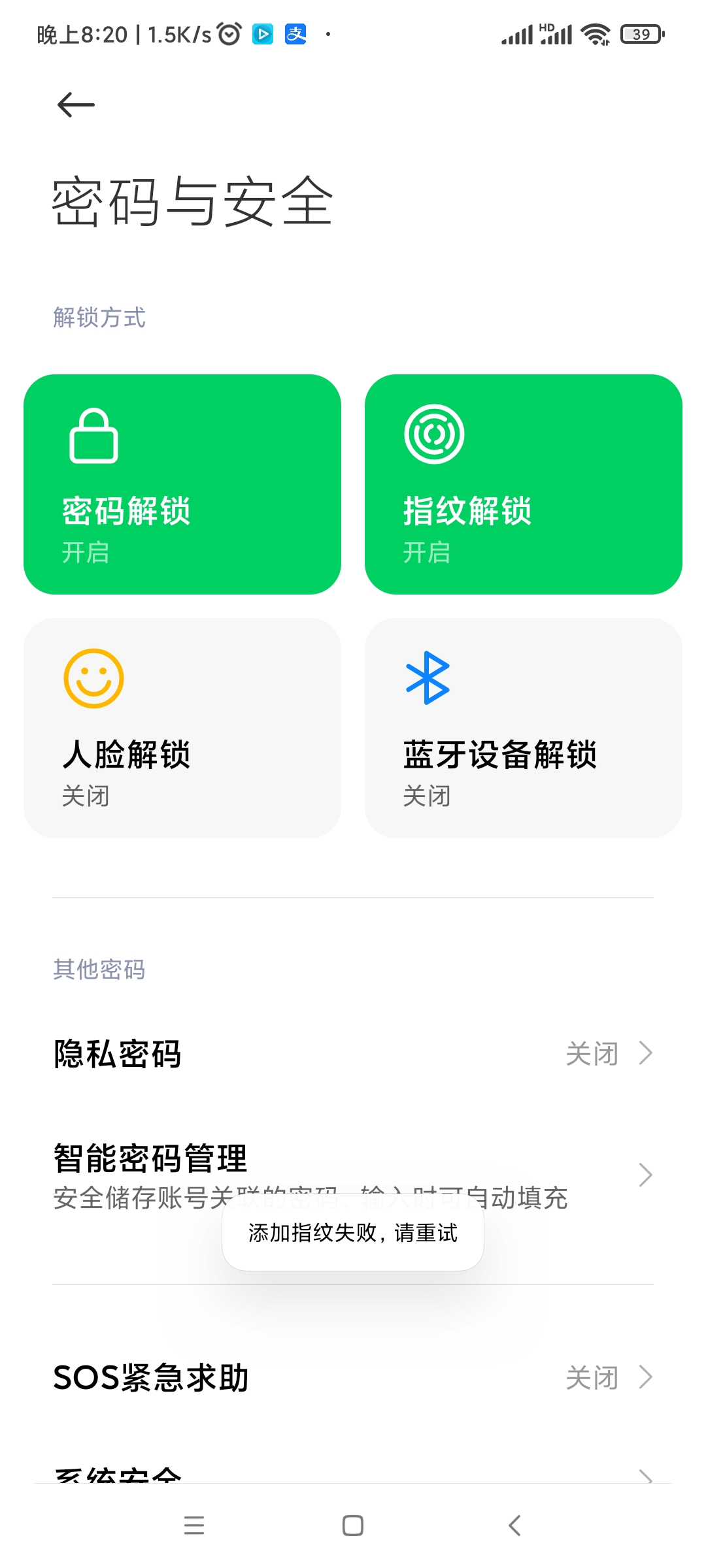This screenshot has height=1568, width=706.
Task: Open recent apps from navigation bar
Action: (194, 1526)
